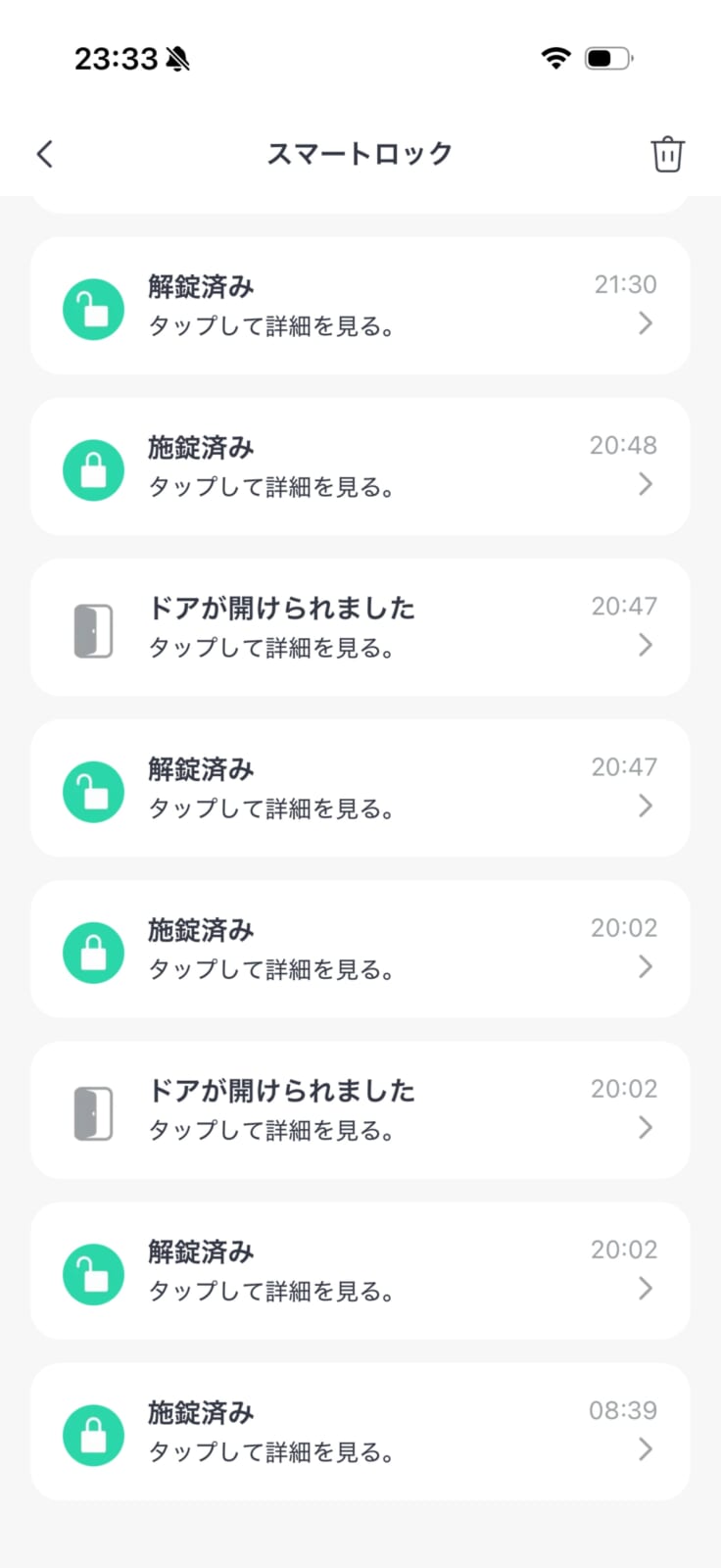Viewport: 721px width, 1568px height.
Task: Open ドアが開けられました entry at 20:02
Action: (x=360, y=1109)
